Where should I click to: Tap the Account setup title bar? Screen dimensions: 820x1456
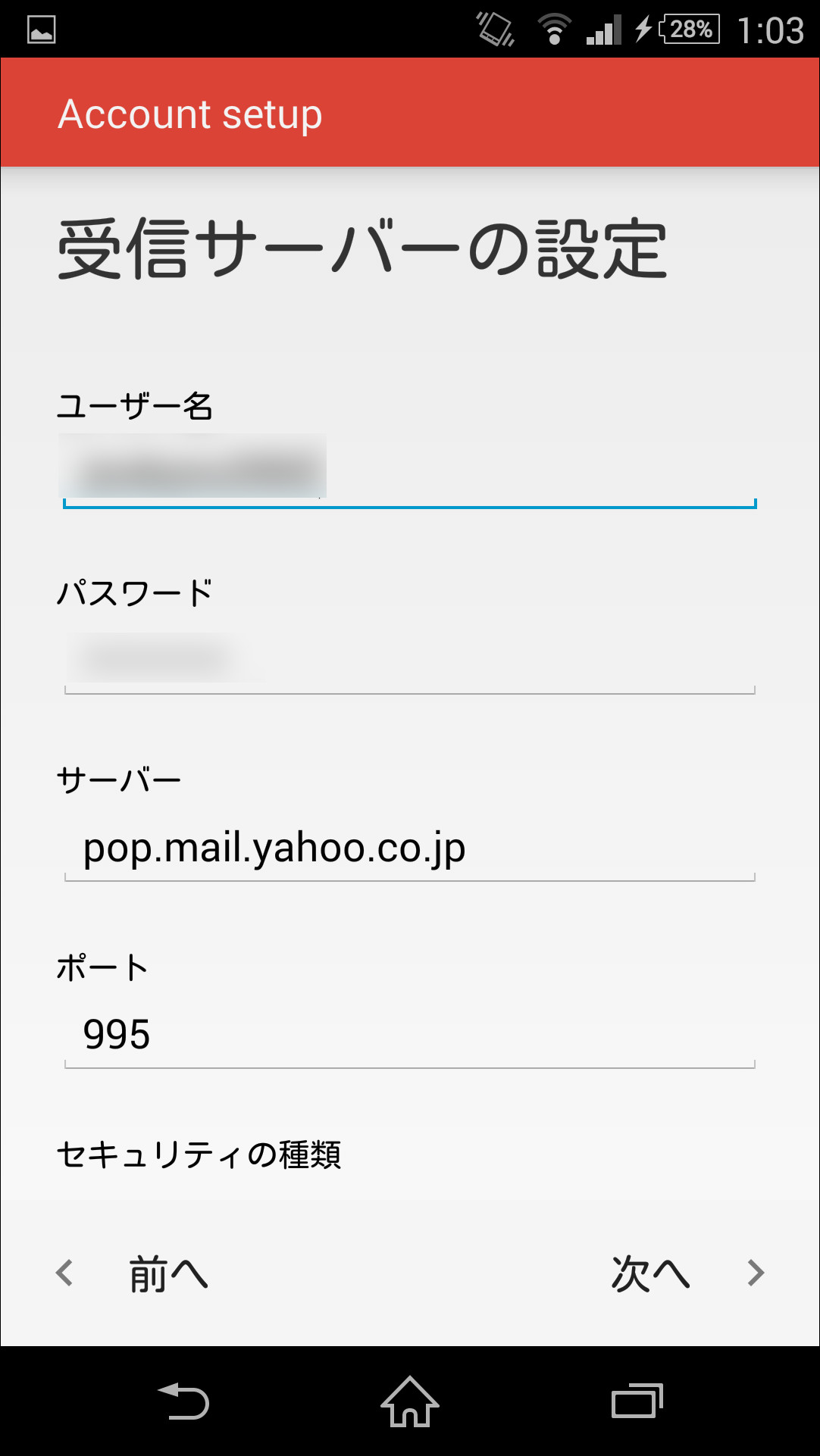[190, 114]
